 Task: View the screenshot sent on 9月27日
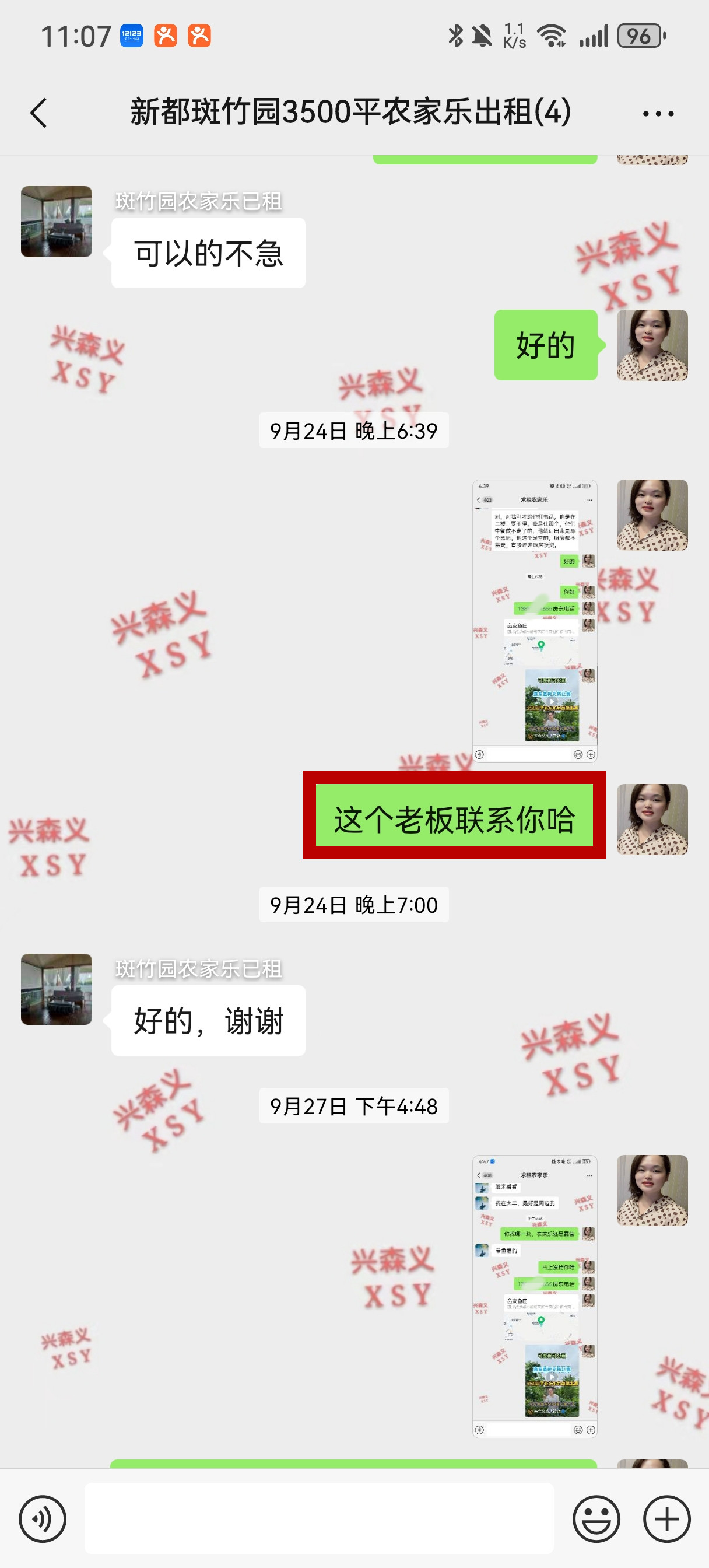(x=534, y=1296)
